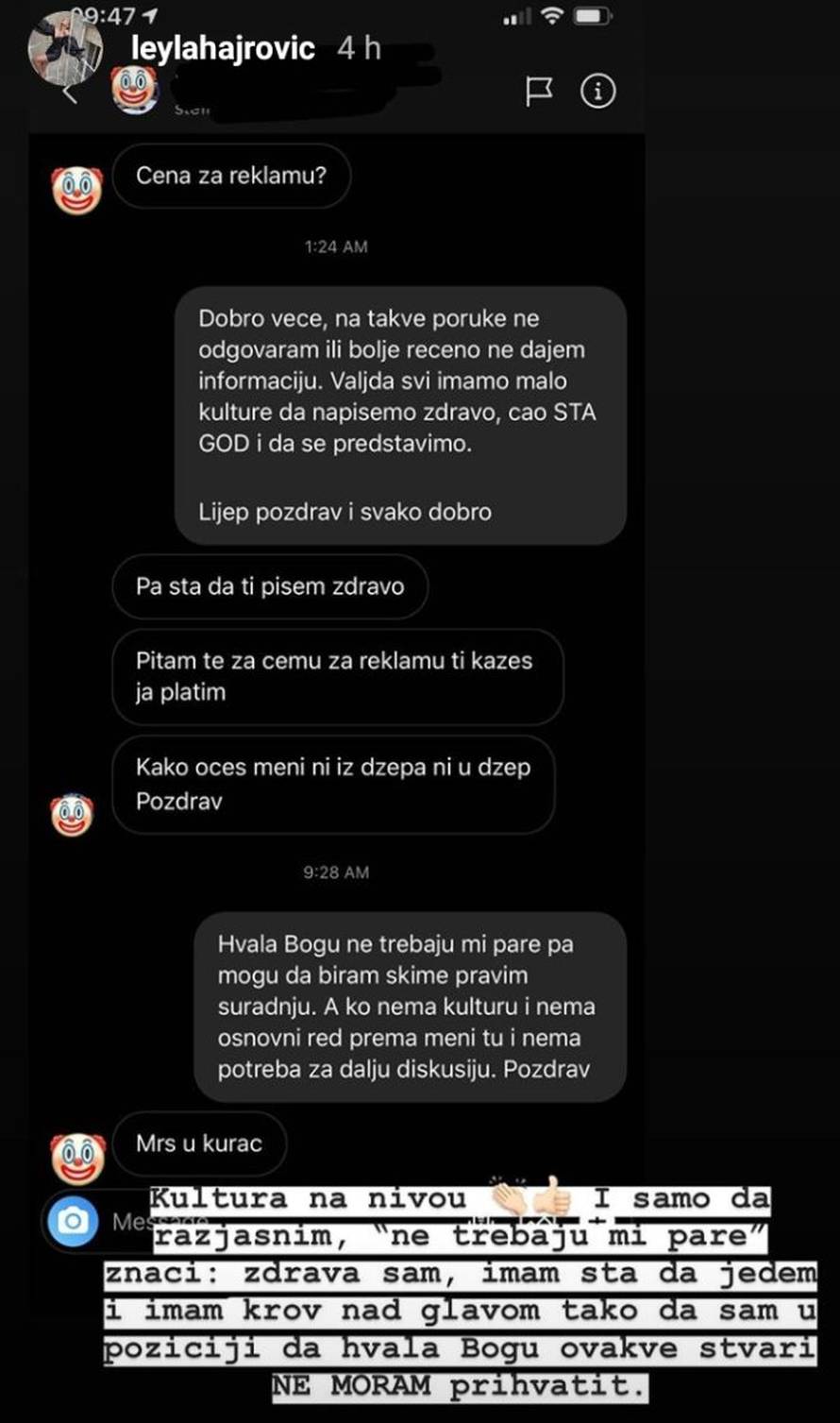840x1423 pixels.
Task: Open the camera icon in the message bar
Action: [76, 1220]
